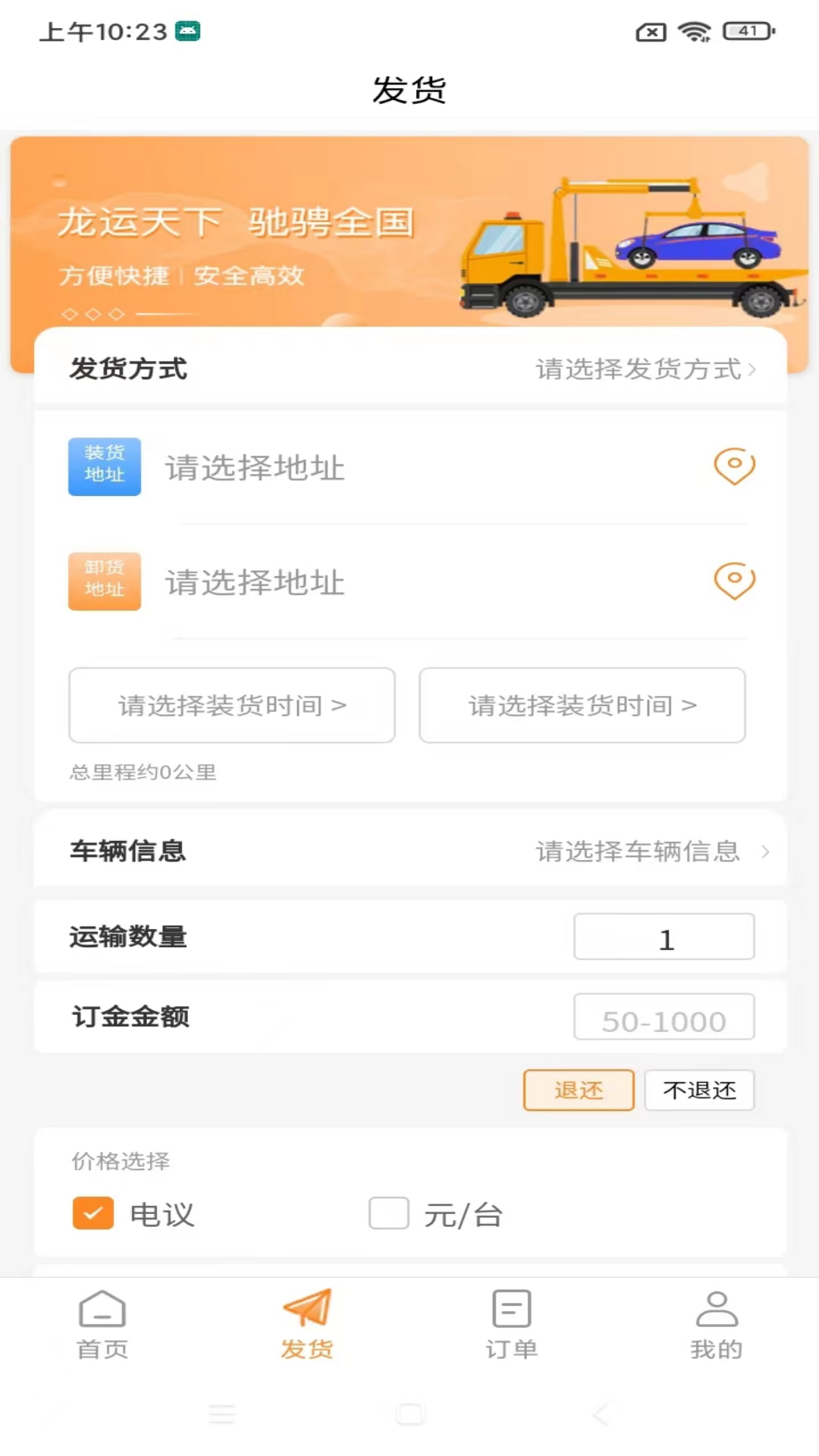The image size is (819, 1456).
Task: Open the 请选择发货方式 selector
Action: tap(643, 369)
